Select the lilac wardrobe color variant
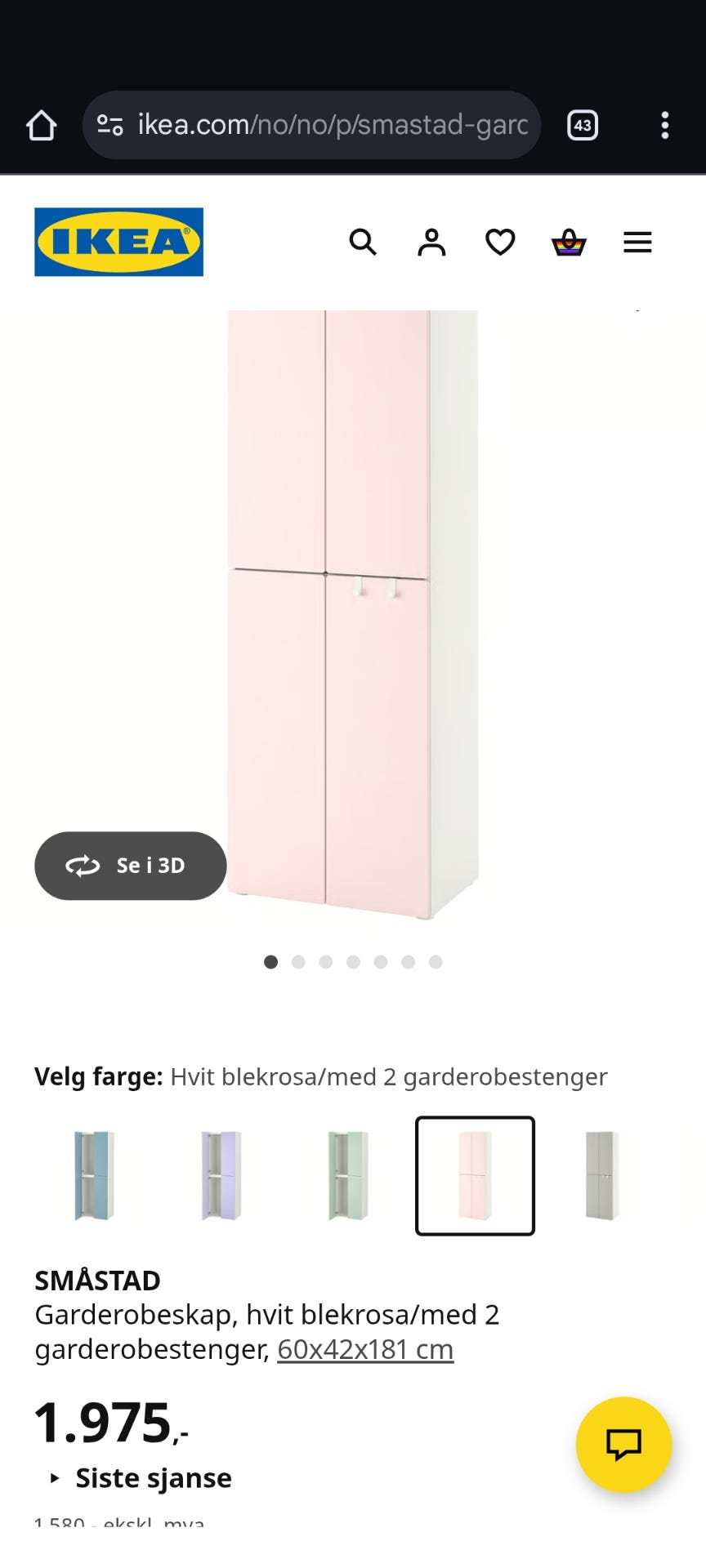This screenshot has height=1568, width=706. (222, 1176)
